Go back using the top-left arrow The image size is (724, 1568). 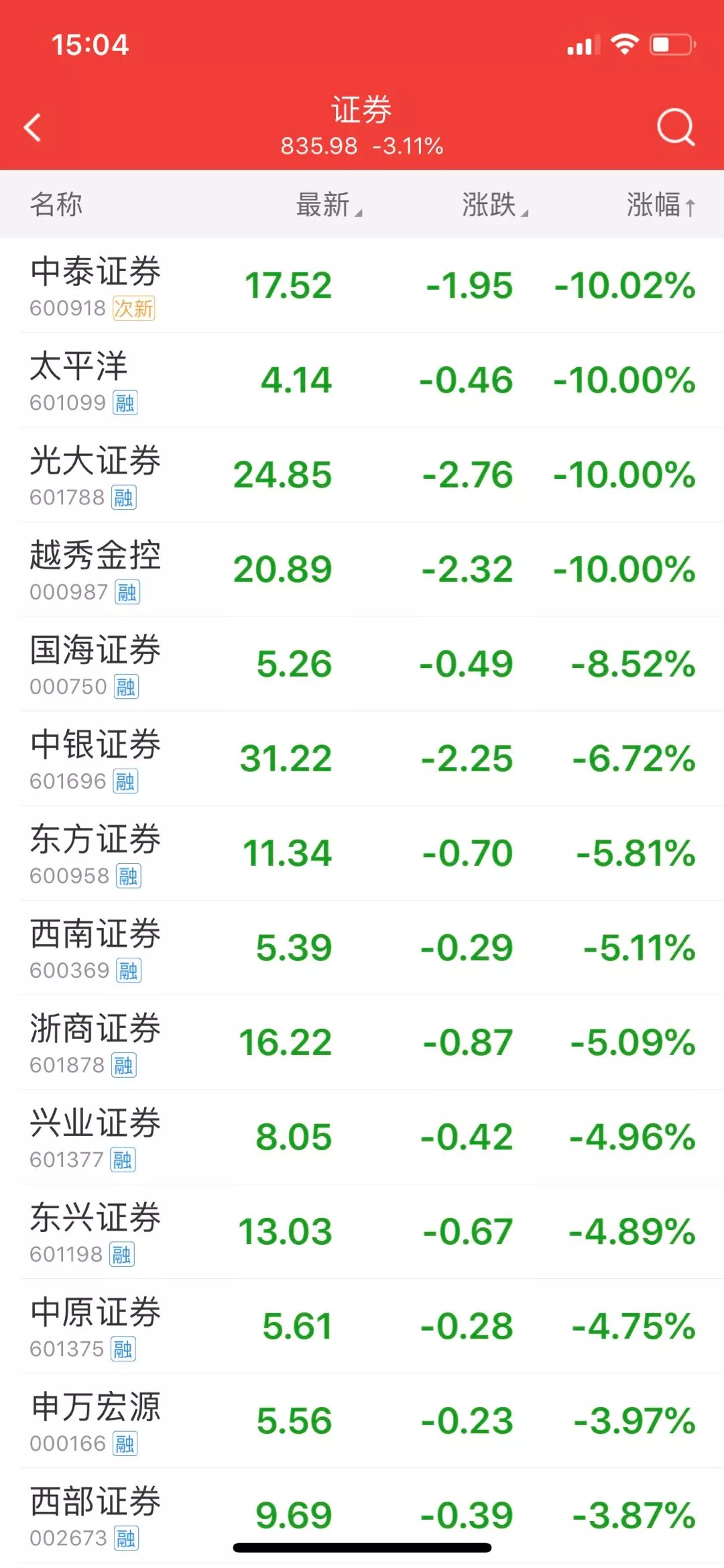(32, 127)
